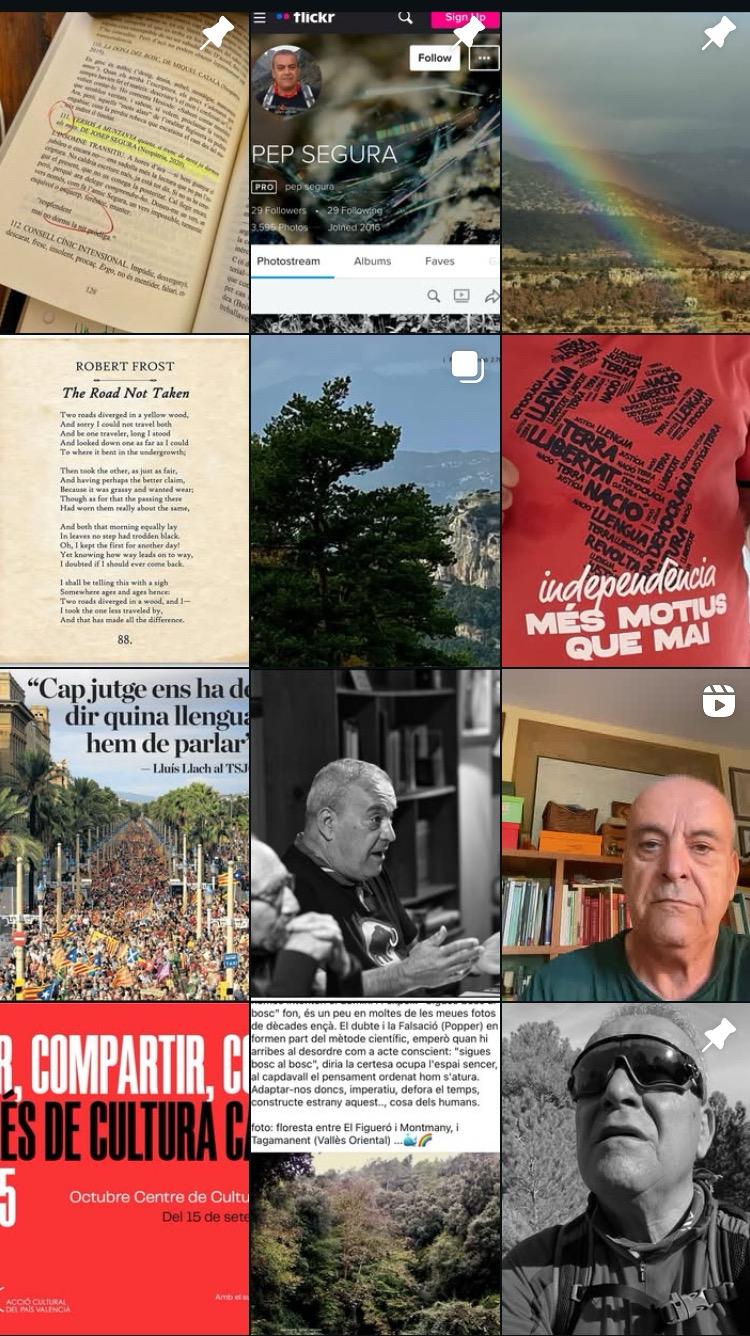Open the pinned book page photo post

pos(124,172)
